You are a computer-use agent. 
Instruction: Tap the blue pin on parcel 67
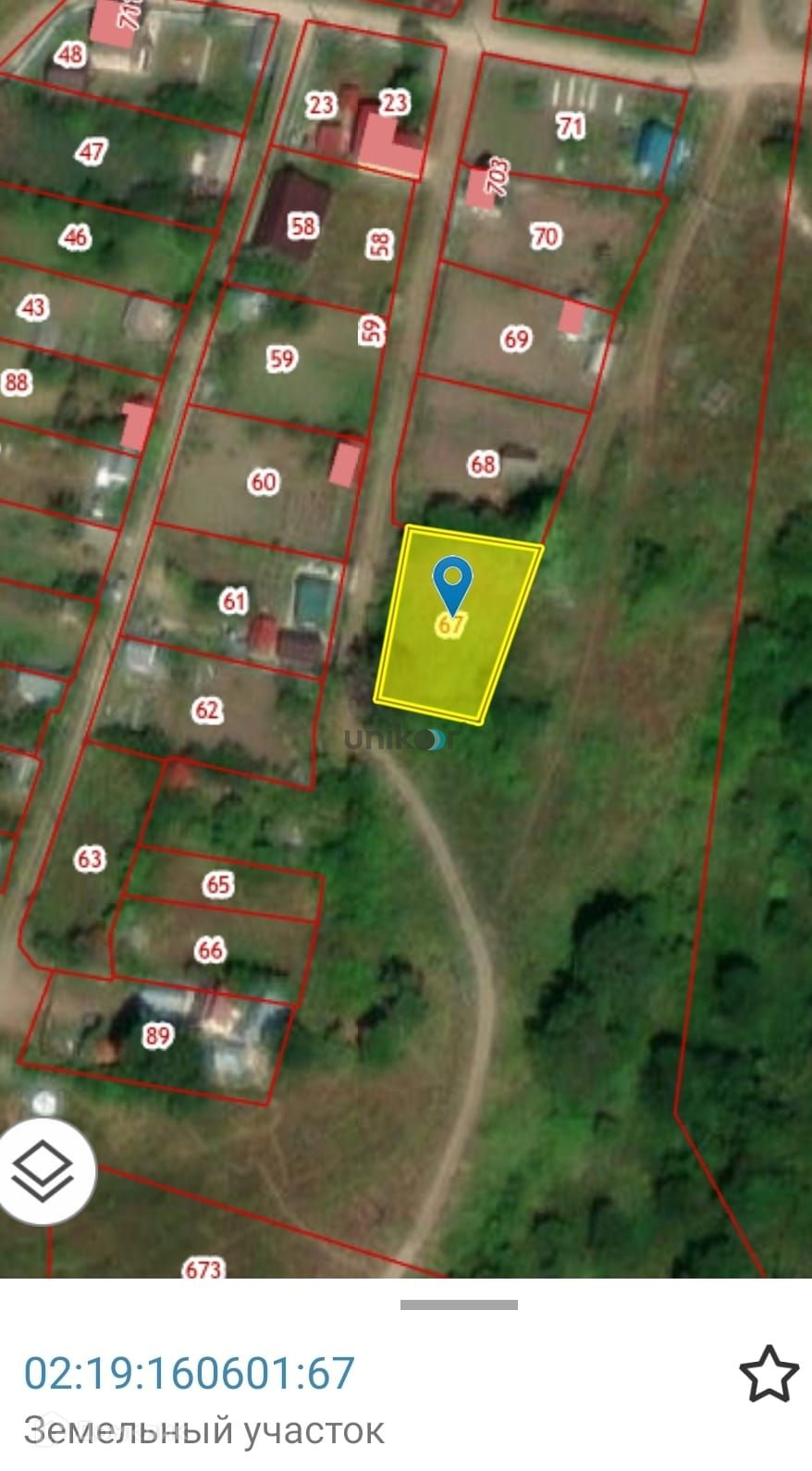click(452, 586)
